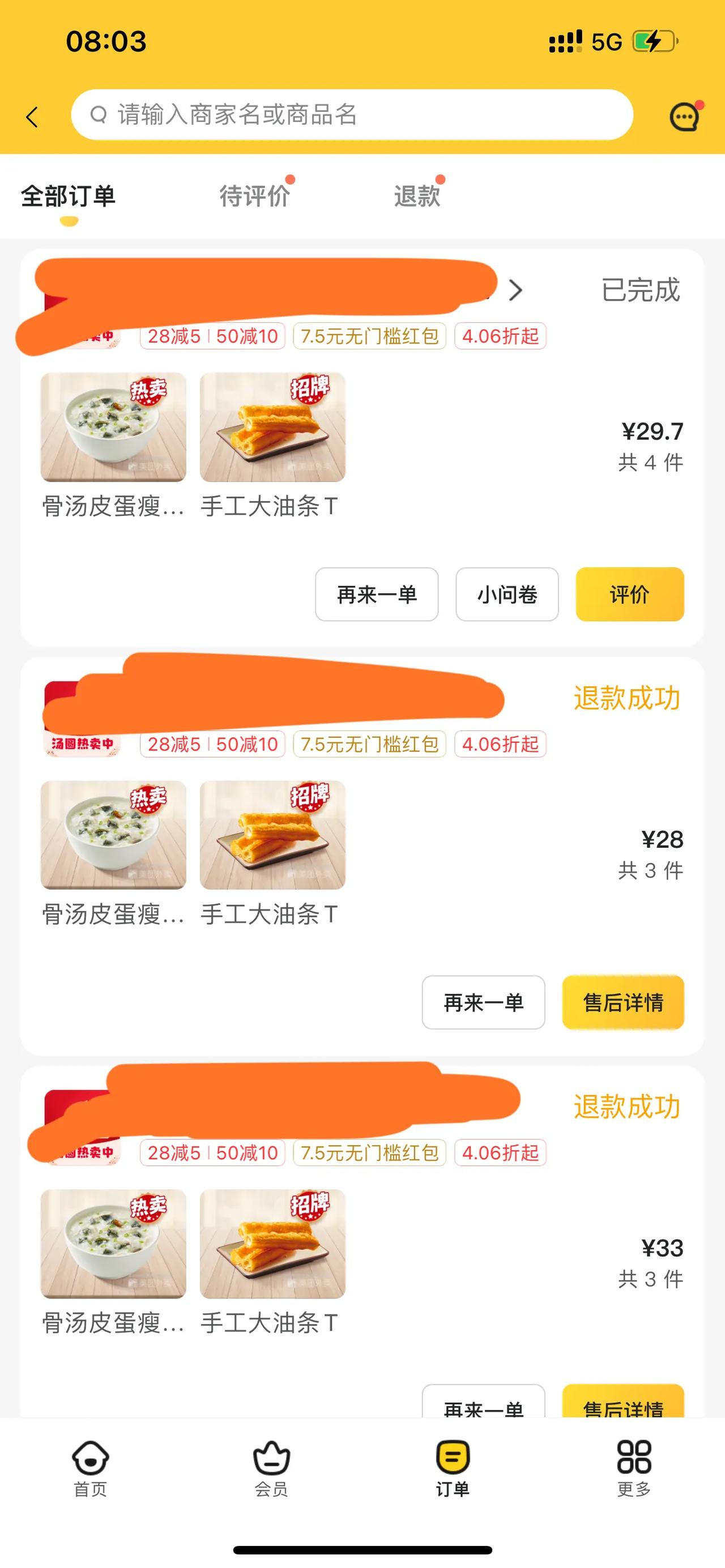Open the 全部订单 tab
This screenshot has width=725, height=1568.
tap(68, 196)
